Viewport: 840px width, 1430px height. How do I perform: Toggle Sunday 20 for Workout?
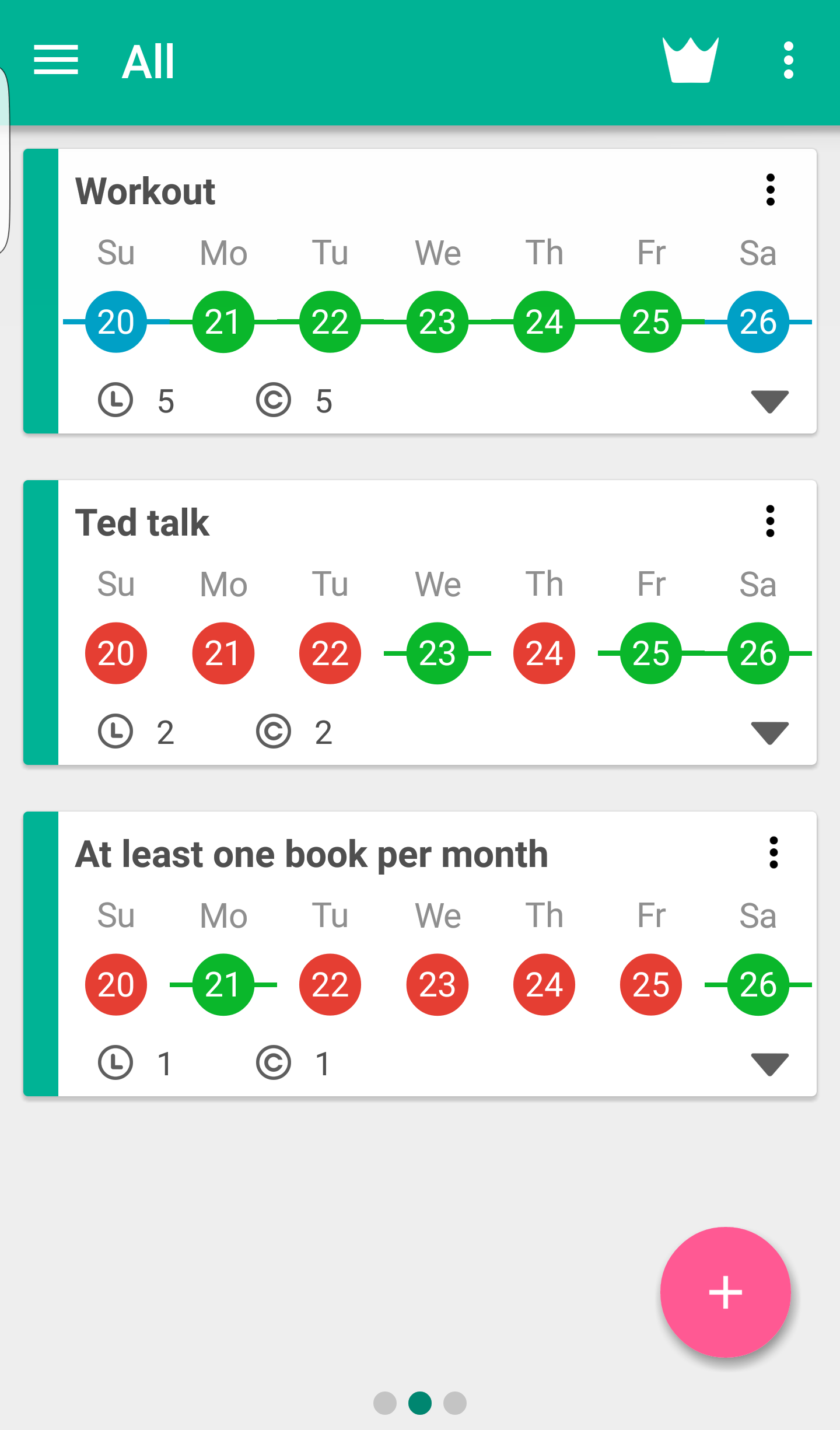pos(116,321)
